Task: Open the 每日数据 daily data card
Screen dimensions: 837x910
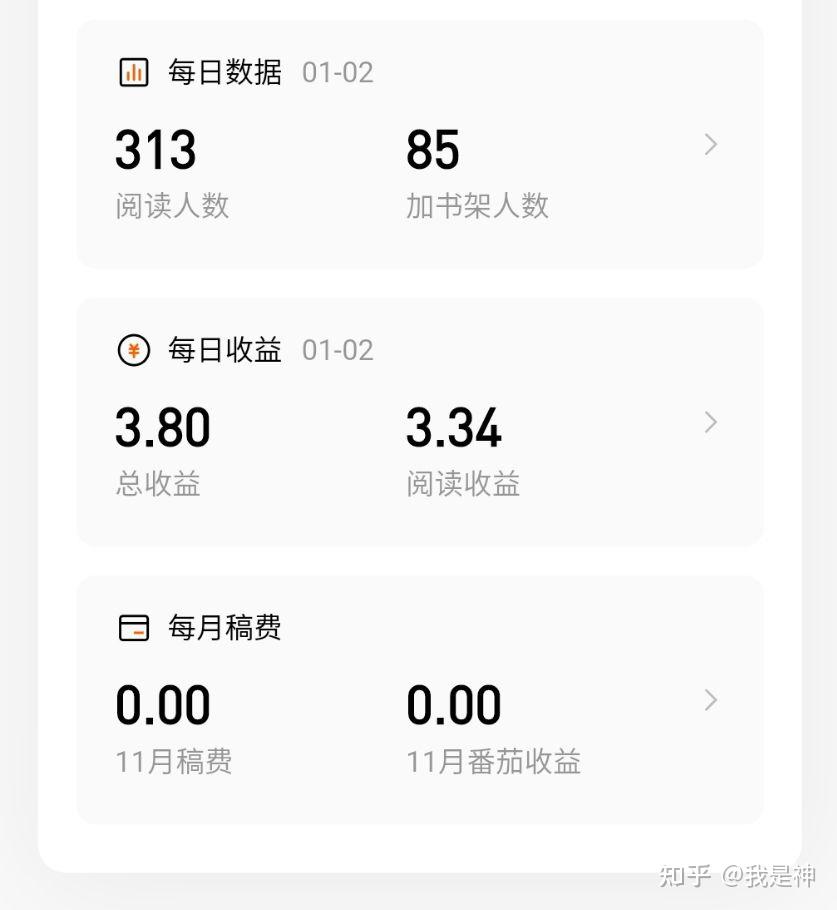Action: pyautogui.click(x=420, y=144)
